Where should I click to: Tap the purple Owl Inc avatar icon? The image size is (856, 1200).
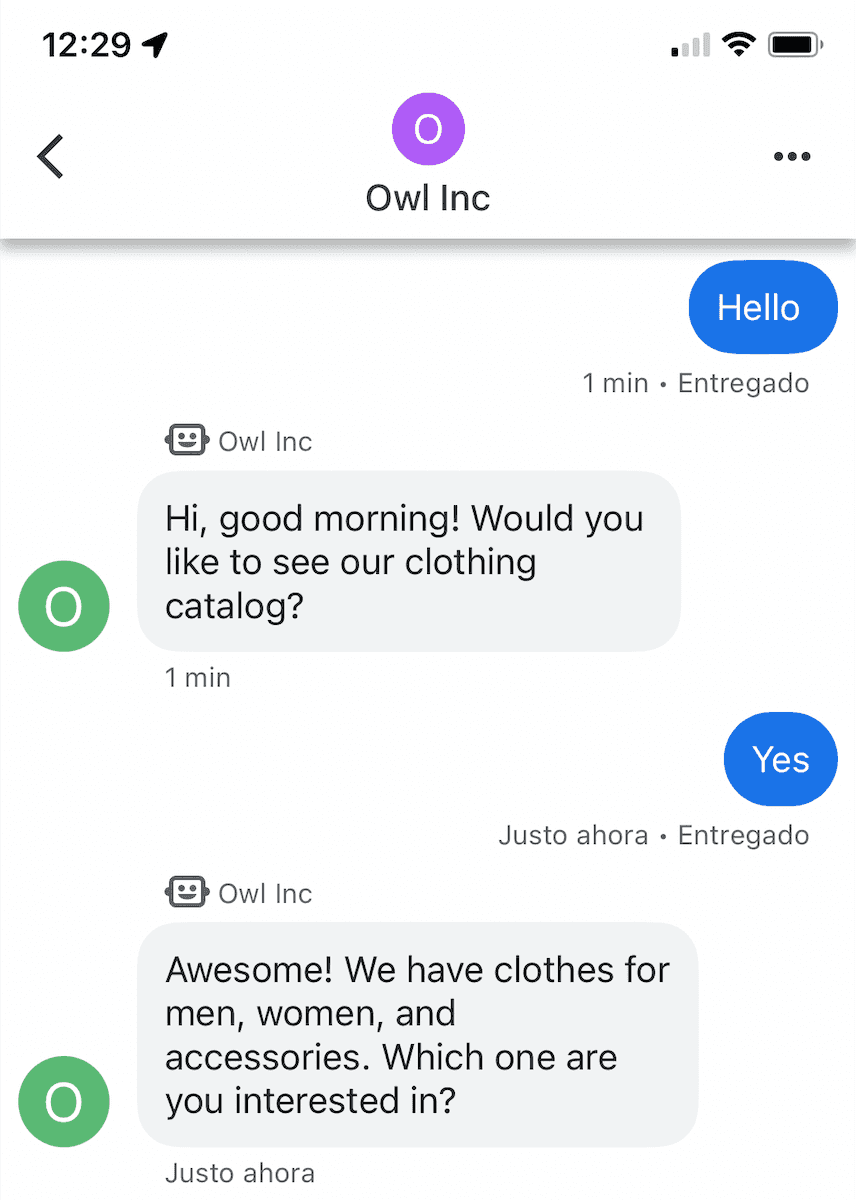pos(428,129)
